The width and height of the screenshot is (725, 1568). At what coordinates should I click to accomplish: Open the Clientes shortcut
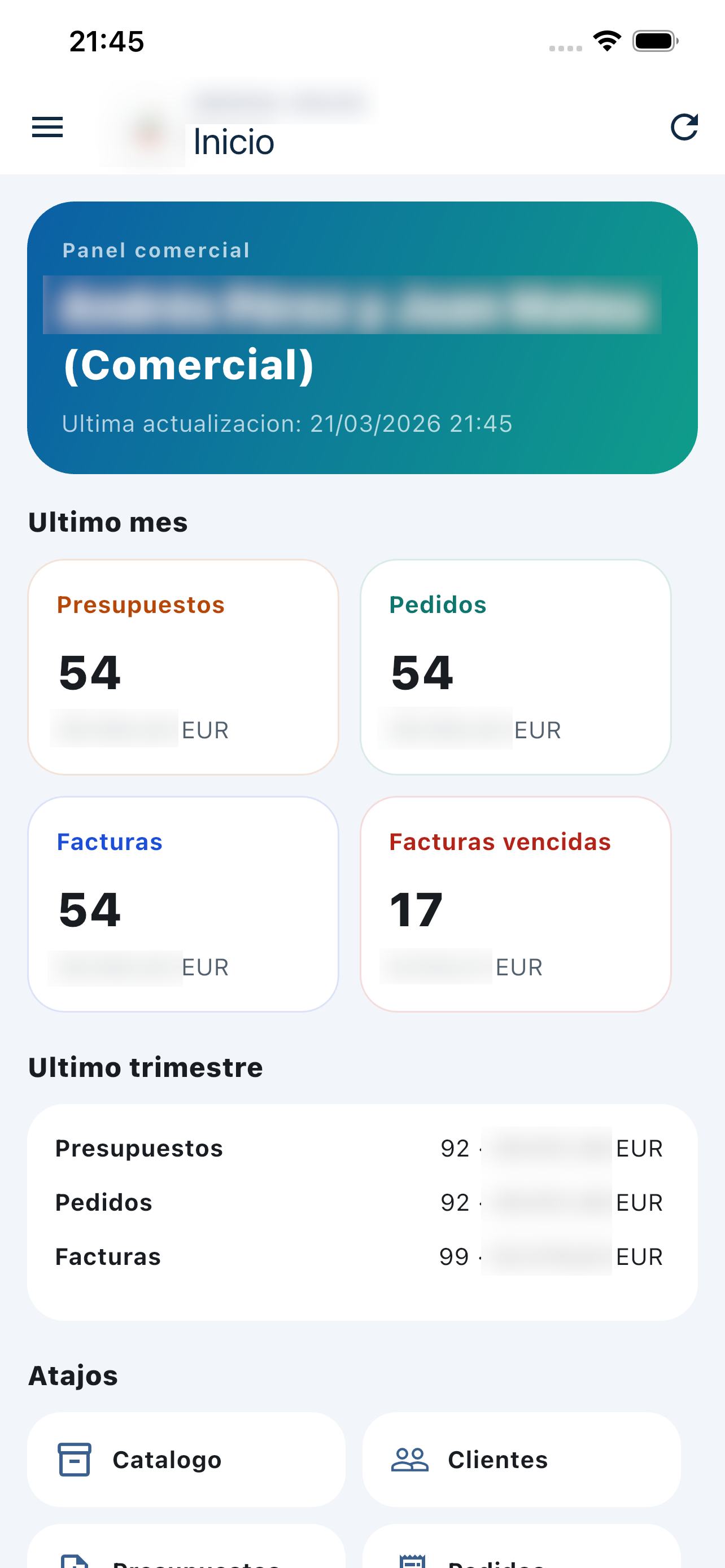[522, 1459]
